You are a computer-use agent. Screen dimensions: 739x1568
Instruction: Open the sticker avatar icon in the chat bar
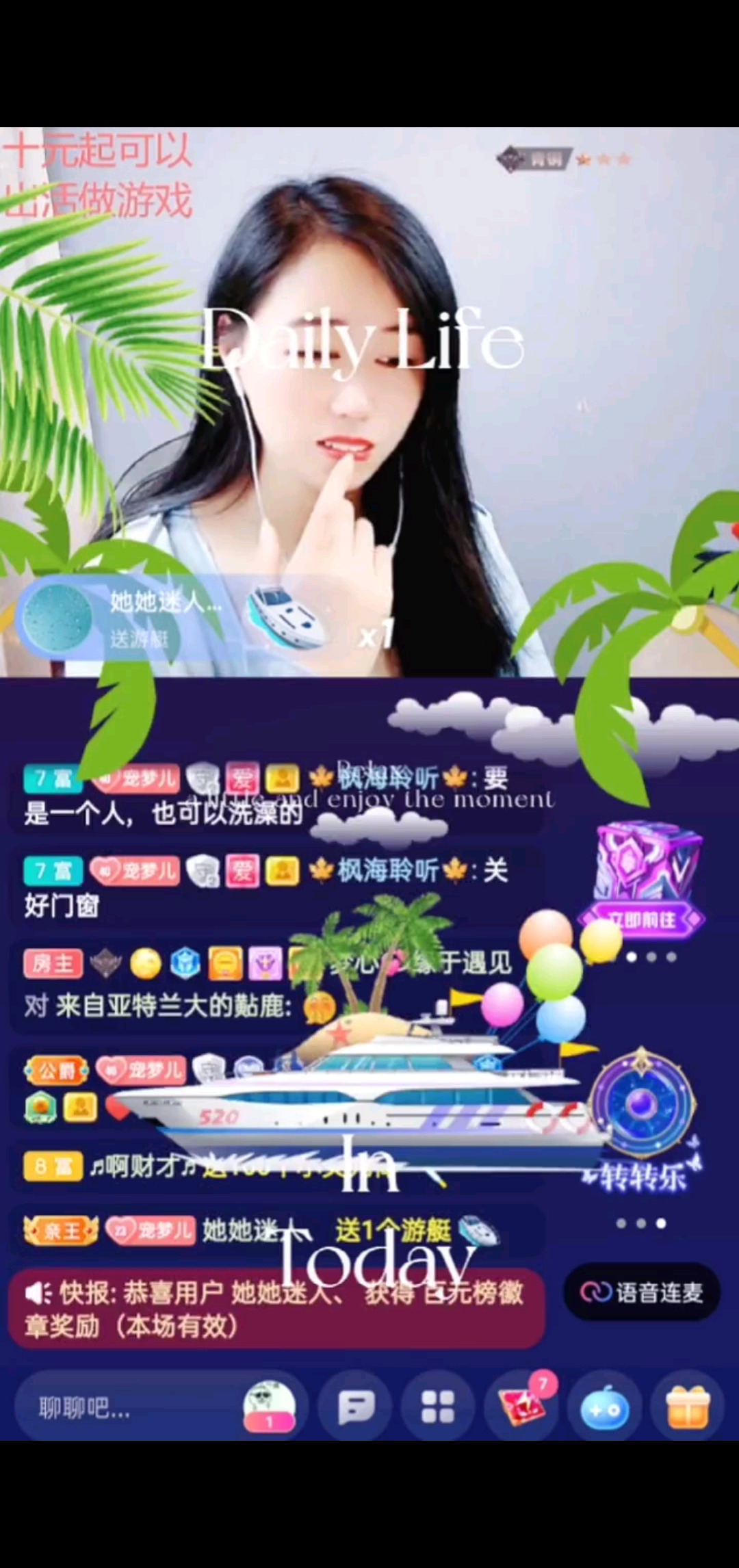270,1407
